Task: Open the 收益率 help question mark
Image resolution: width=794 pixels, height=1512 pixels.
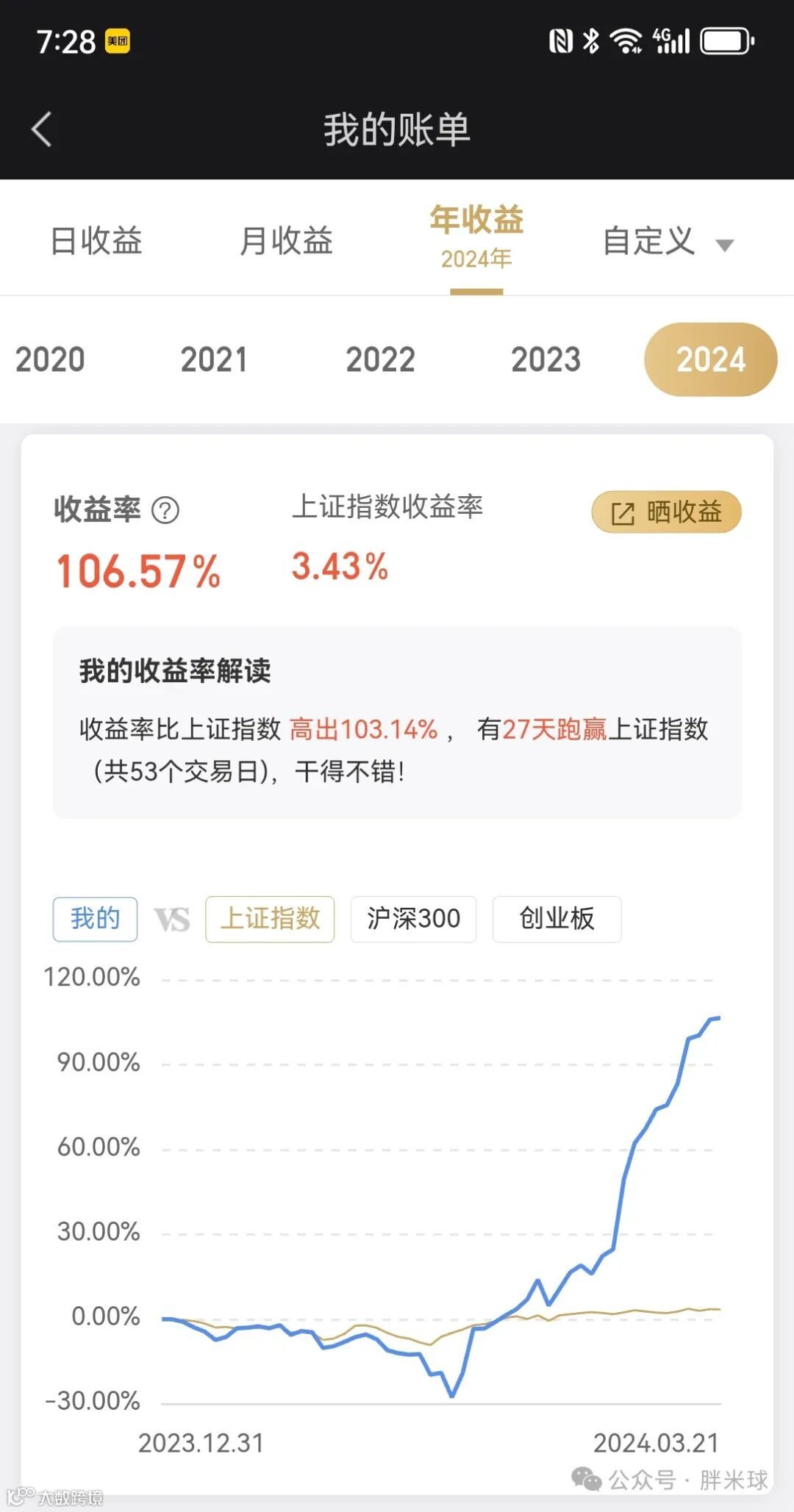Action: pos(165,509)
